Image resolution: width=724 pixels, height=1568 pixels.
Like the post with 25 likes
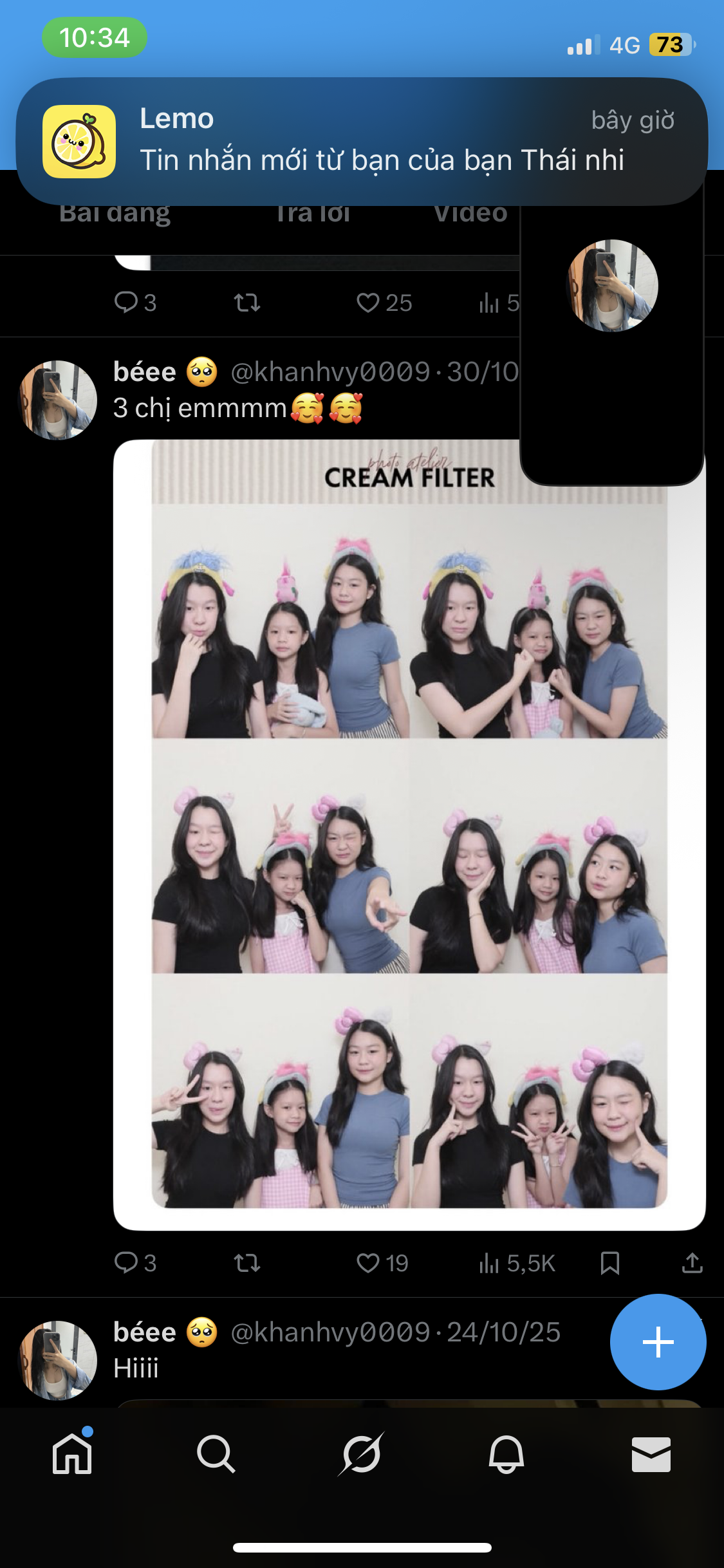[x=368, y=303]
